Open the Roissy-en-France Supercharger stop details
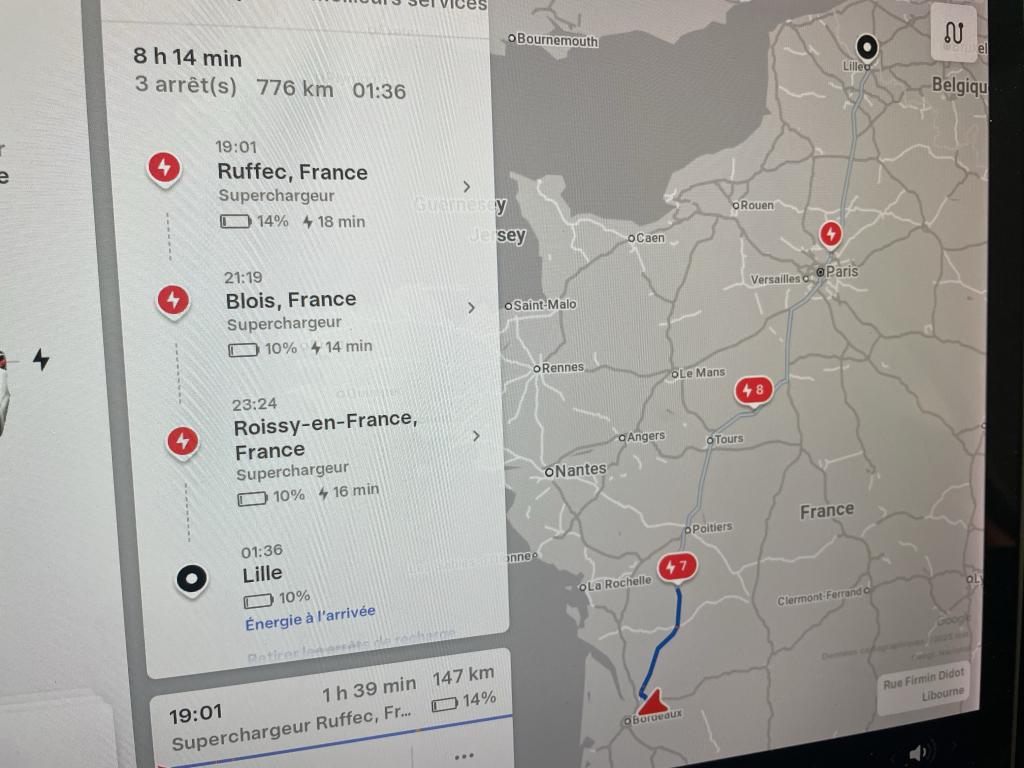The width and height of the screenshot is (1024, 768). tap(476, 436)
